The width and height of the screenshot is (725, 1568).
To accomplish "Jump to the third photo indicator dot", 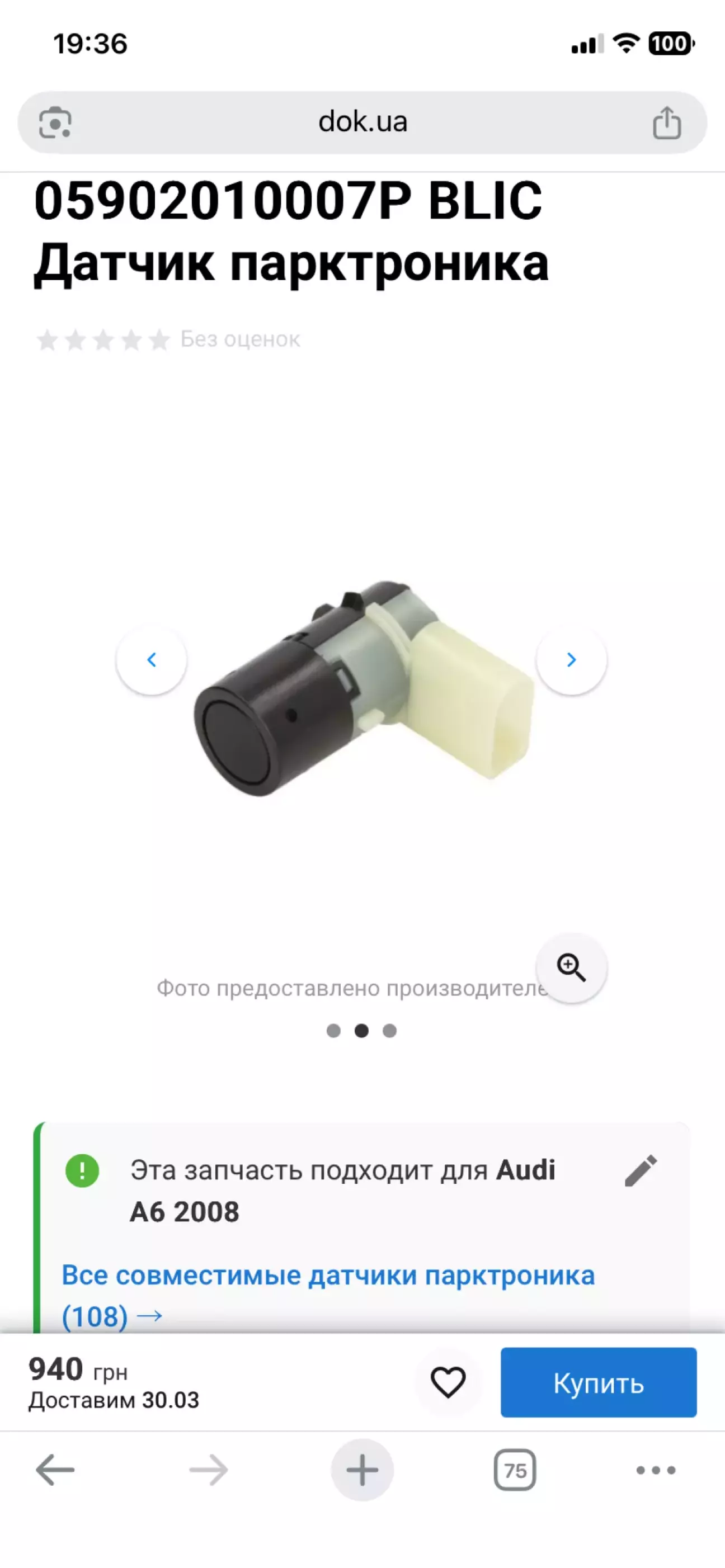I will tap(389, 1031).
